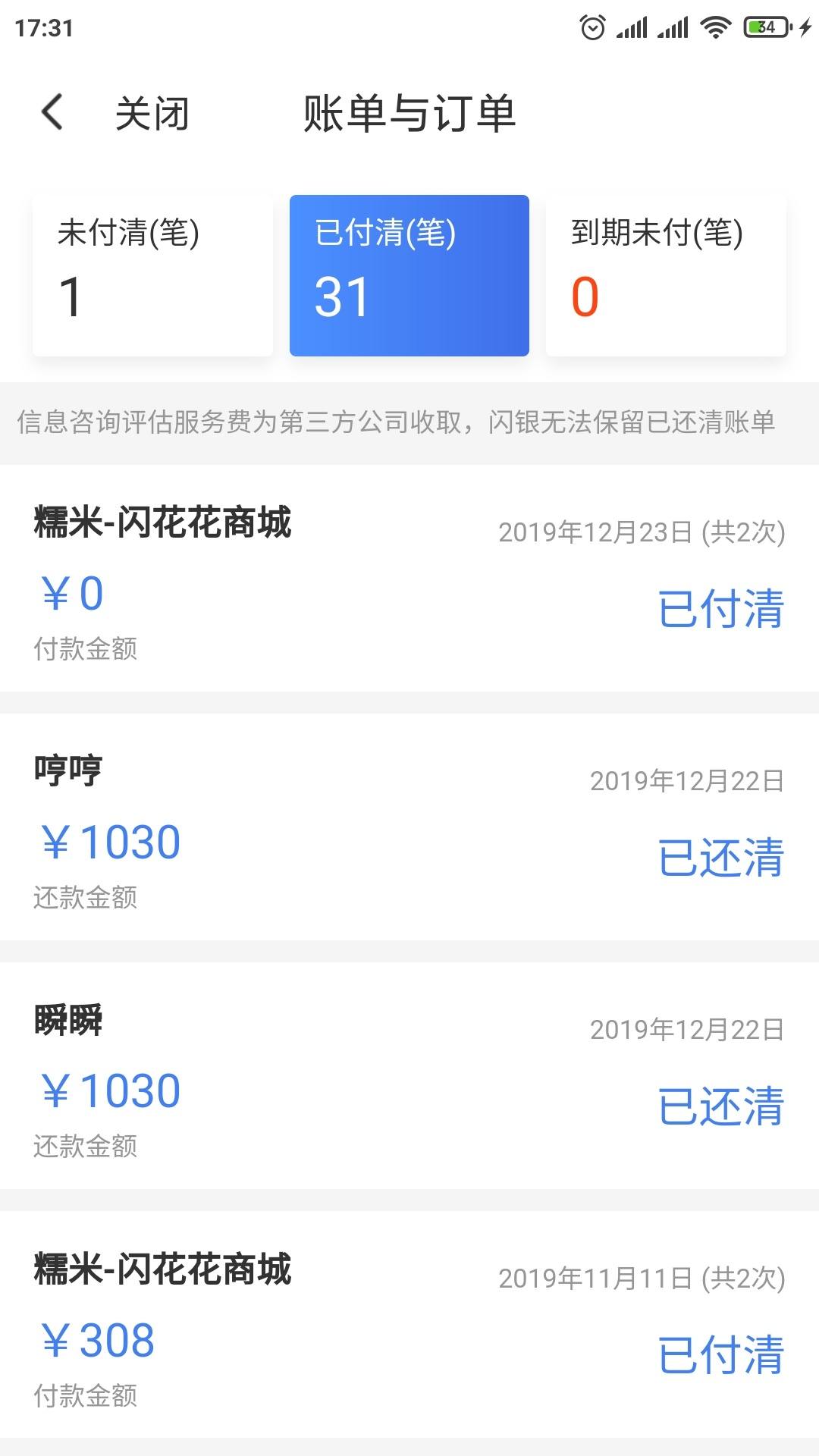Open the 糯米-闪花花商城 order from 2019年12月23日
Image resolution: width=819 pixels, height=1456 pixels.
(409, 578)
